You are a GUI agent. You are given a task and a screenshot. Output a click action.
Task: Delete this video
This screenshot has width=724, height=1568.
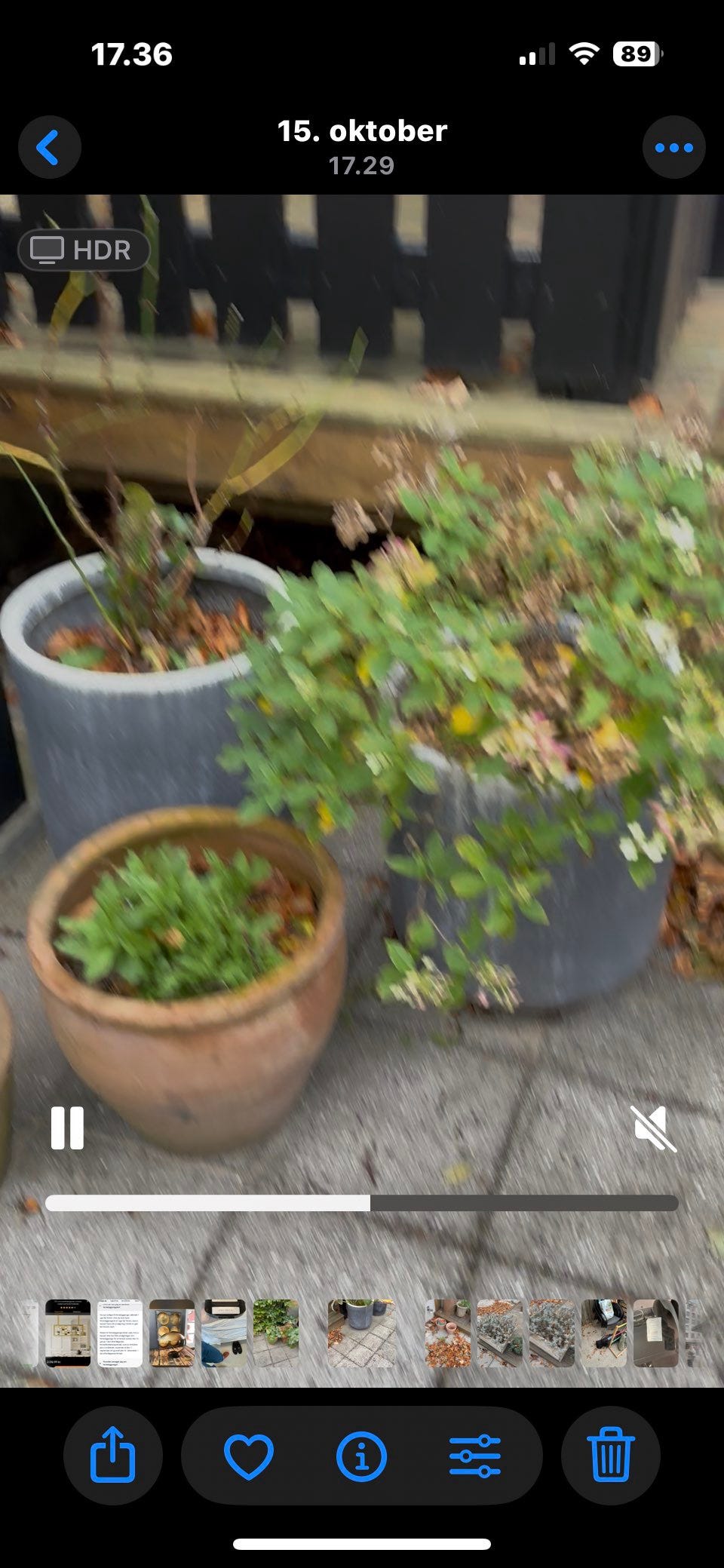click(611, 1455)
